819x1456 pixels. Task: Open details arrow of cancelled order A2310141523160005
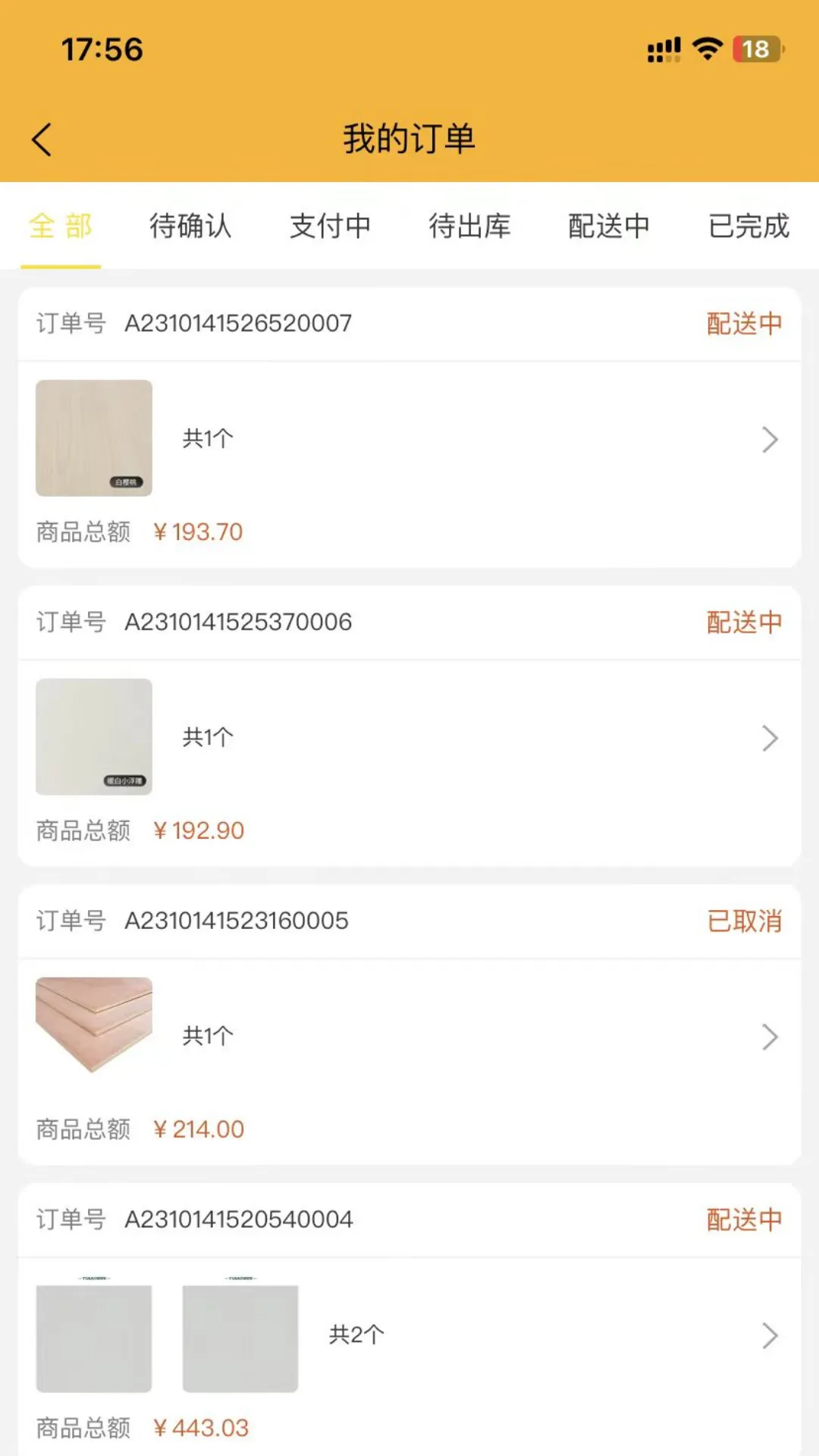770,1037
